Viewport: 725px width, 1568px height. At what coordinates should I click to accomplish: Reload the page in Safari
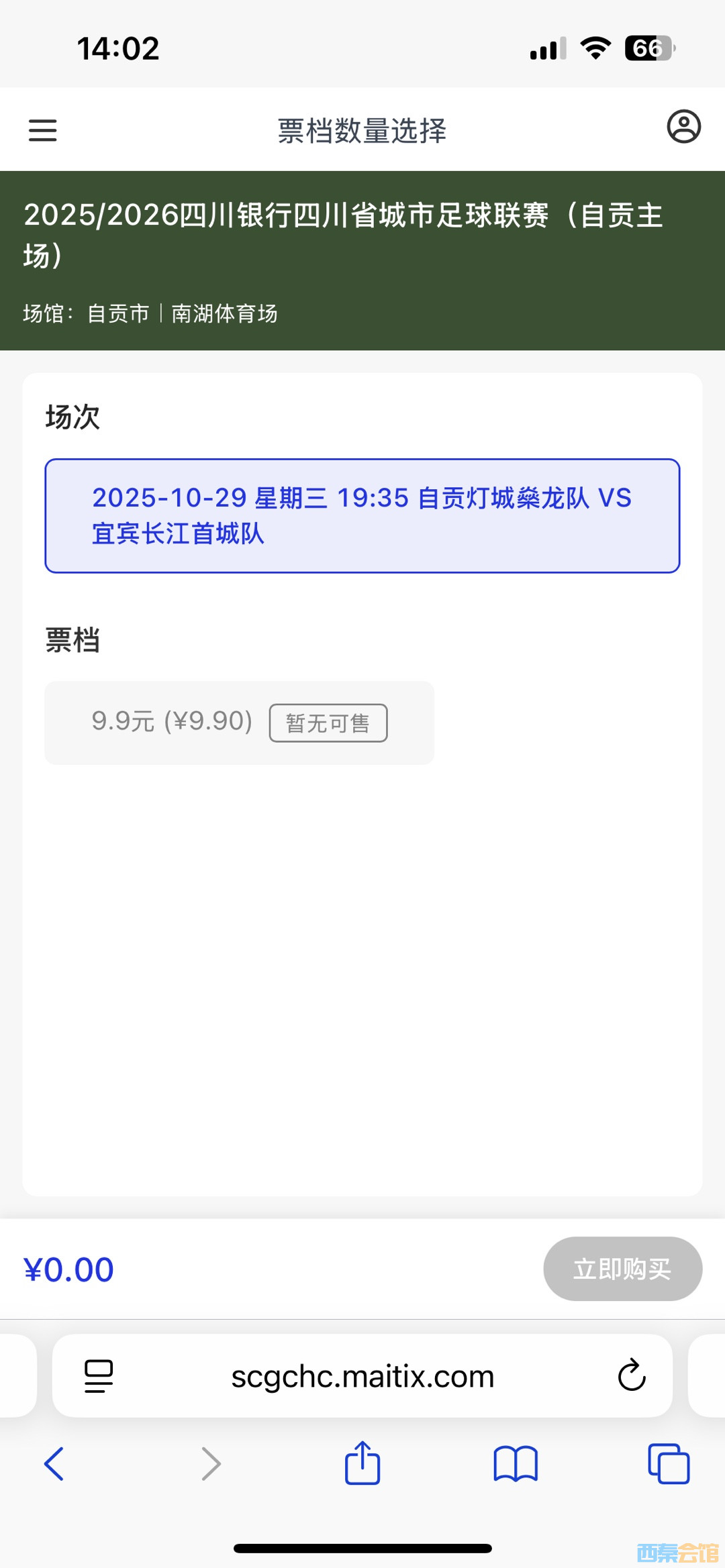[631, 1376]
